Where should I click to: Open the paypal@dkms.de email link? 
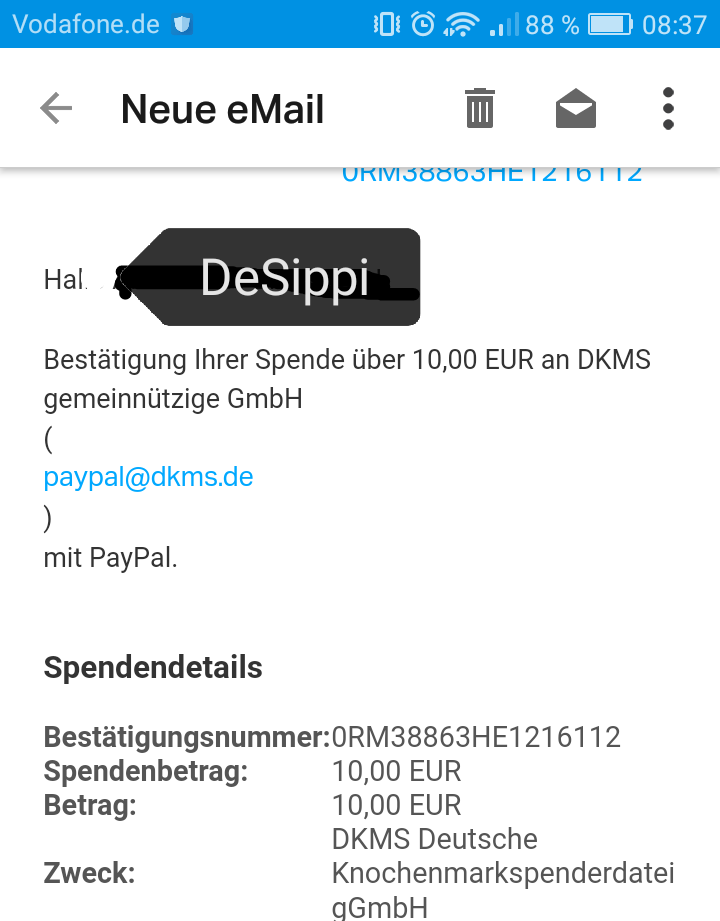click(x=148, y=477)
